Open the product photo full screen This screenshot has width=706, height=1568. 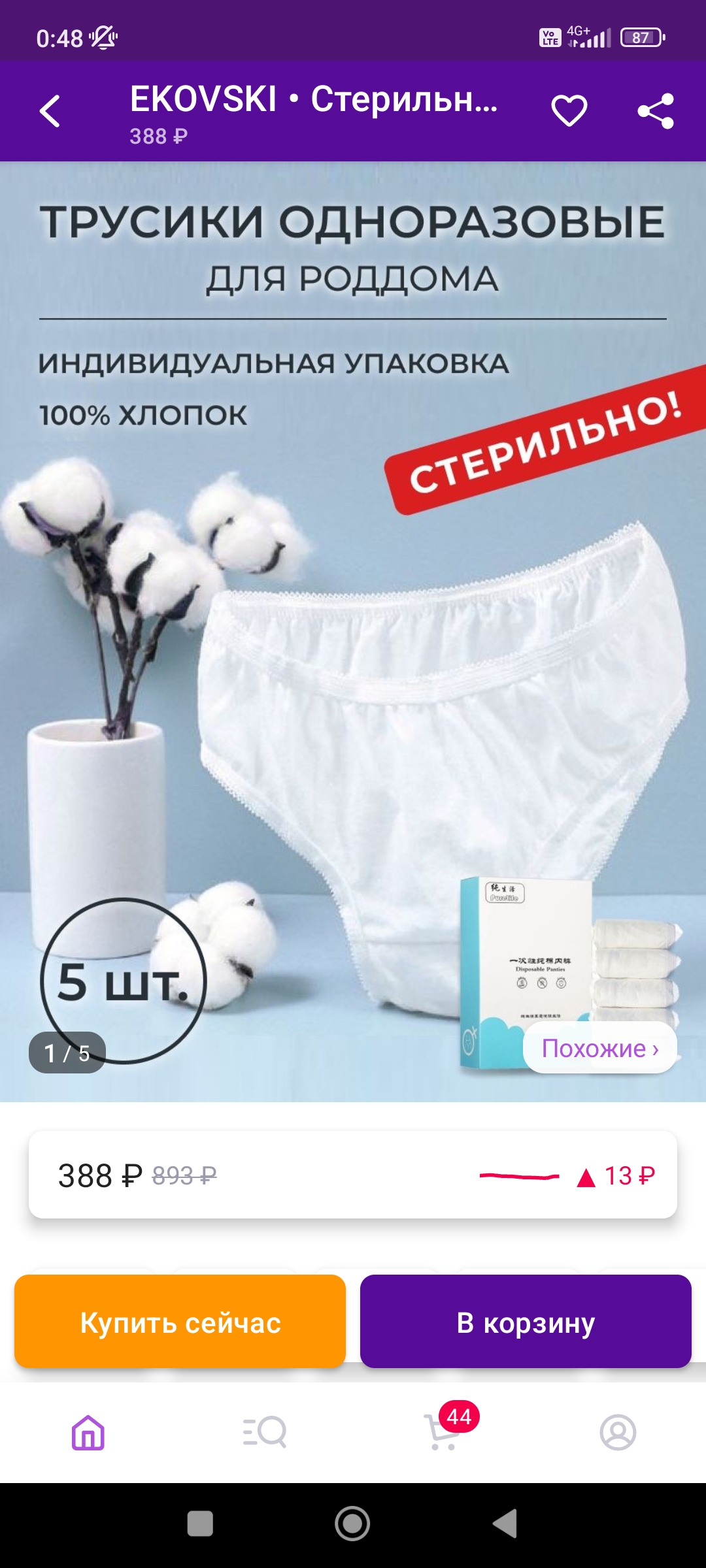(x=353, y=631)
